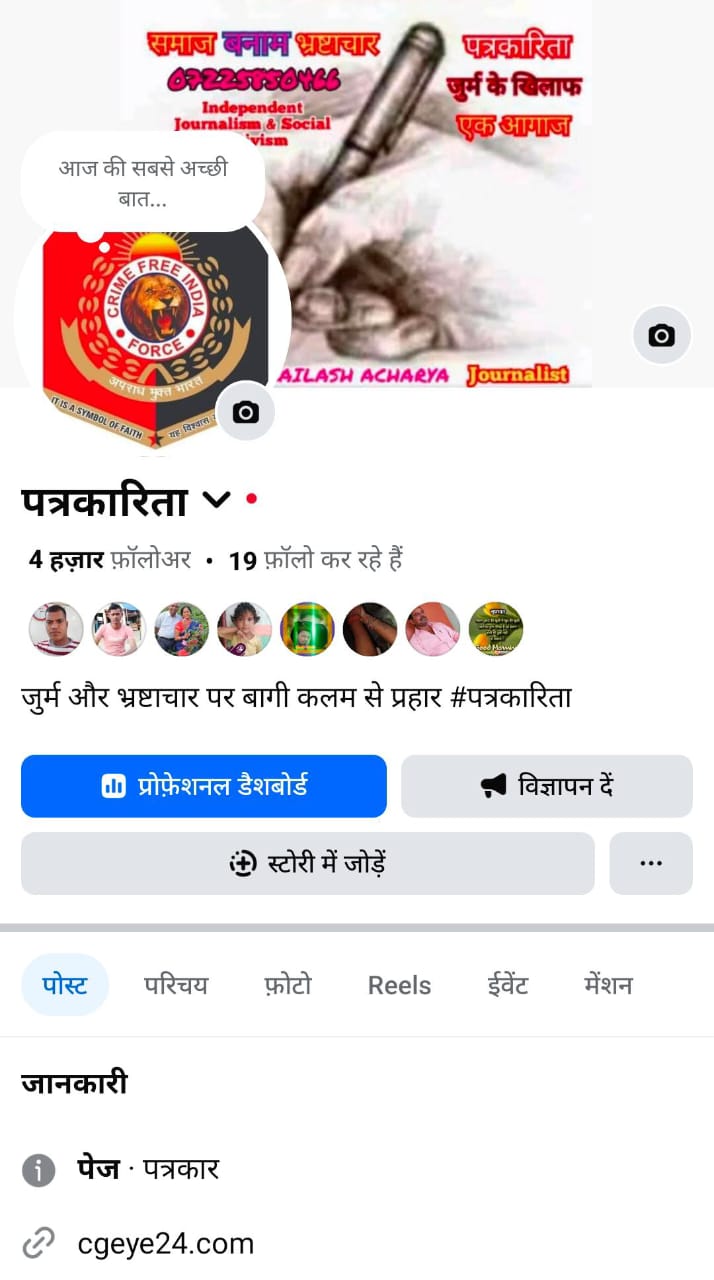The image size is (714, 1280).
Task: Tap the विज्ञापन दें button
Action: pos(547,786)
